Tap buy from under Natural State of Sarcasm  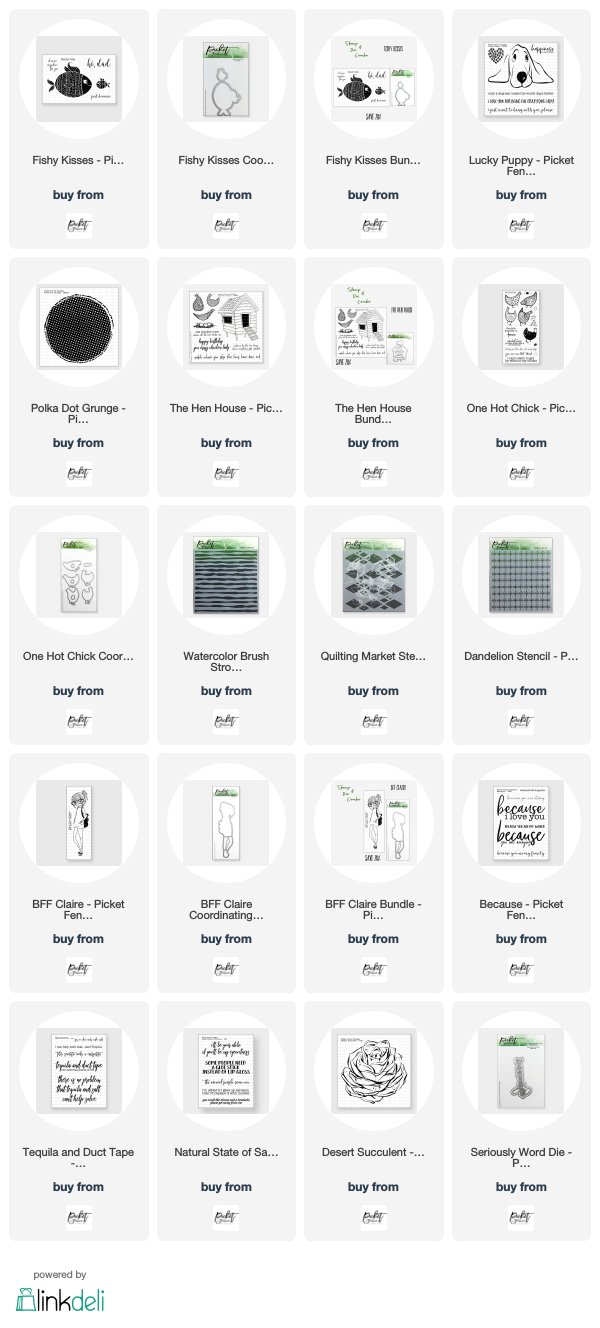226,1187
